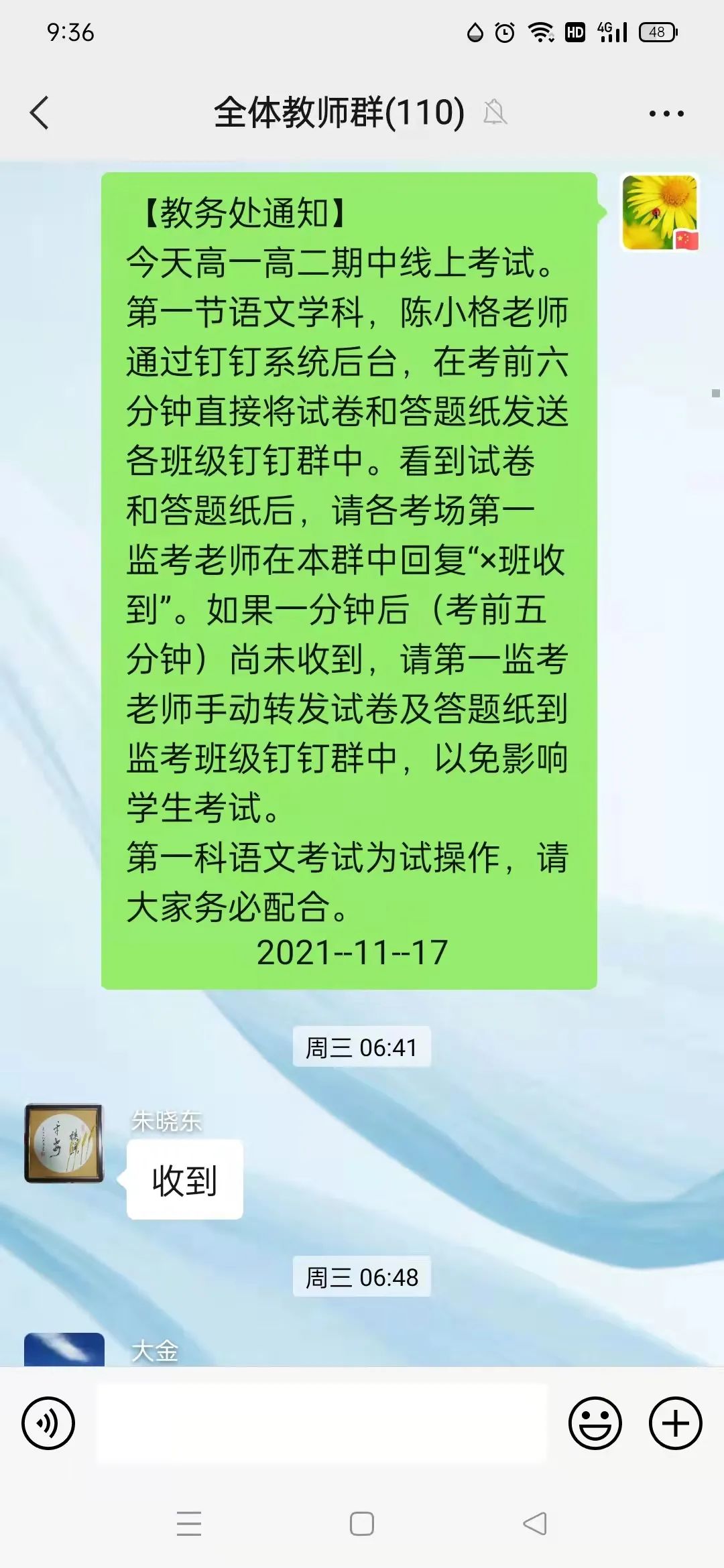Go back from the 全体教师群 chat
The width and height of the screenshot is (724, 1568).
[x=40, y=113]
